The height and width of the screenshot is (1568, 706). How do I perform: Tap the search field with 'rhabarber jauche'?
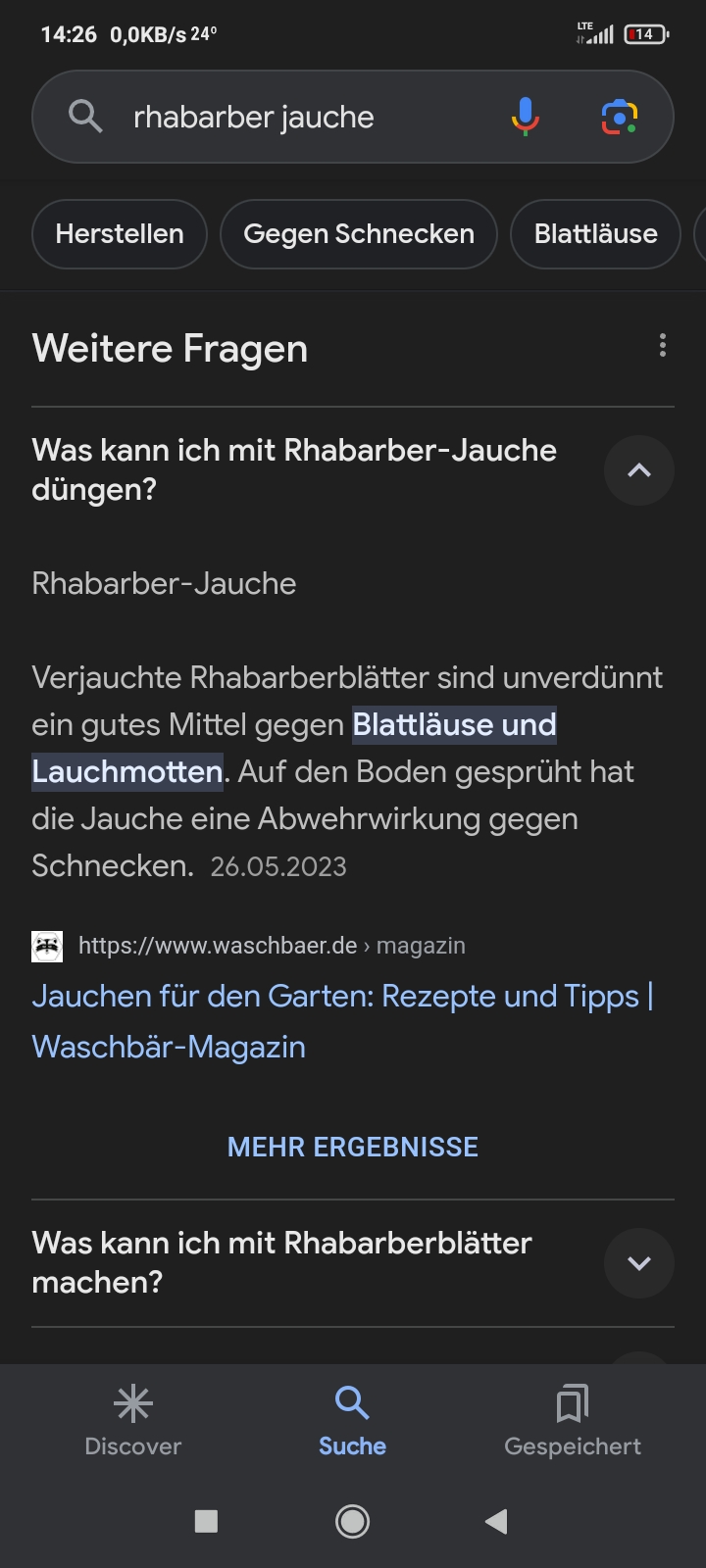pos(294,118)
